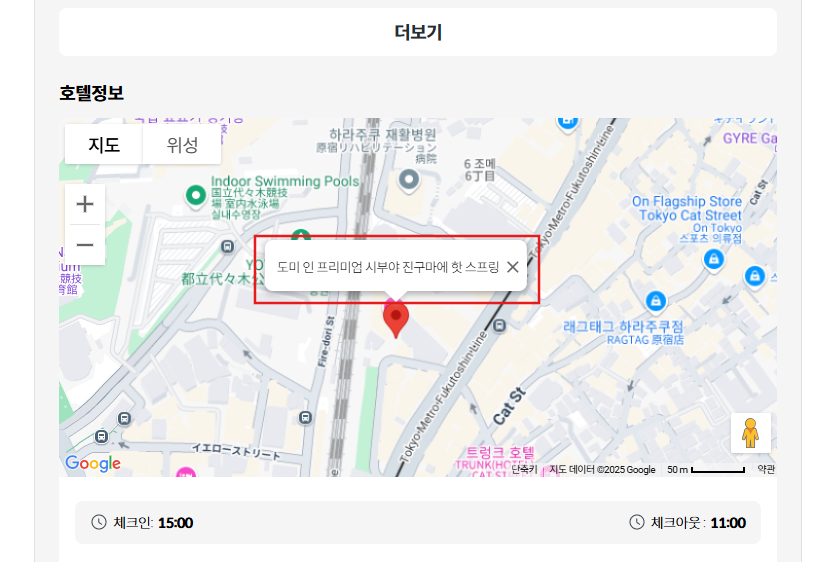Tap the red hotel location marker
827x562 pixels.
pos(396,319)
